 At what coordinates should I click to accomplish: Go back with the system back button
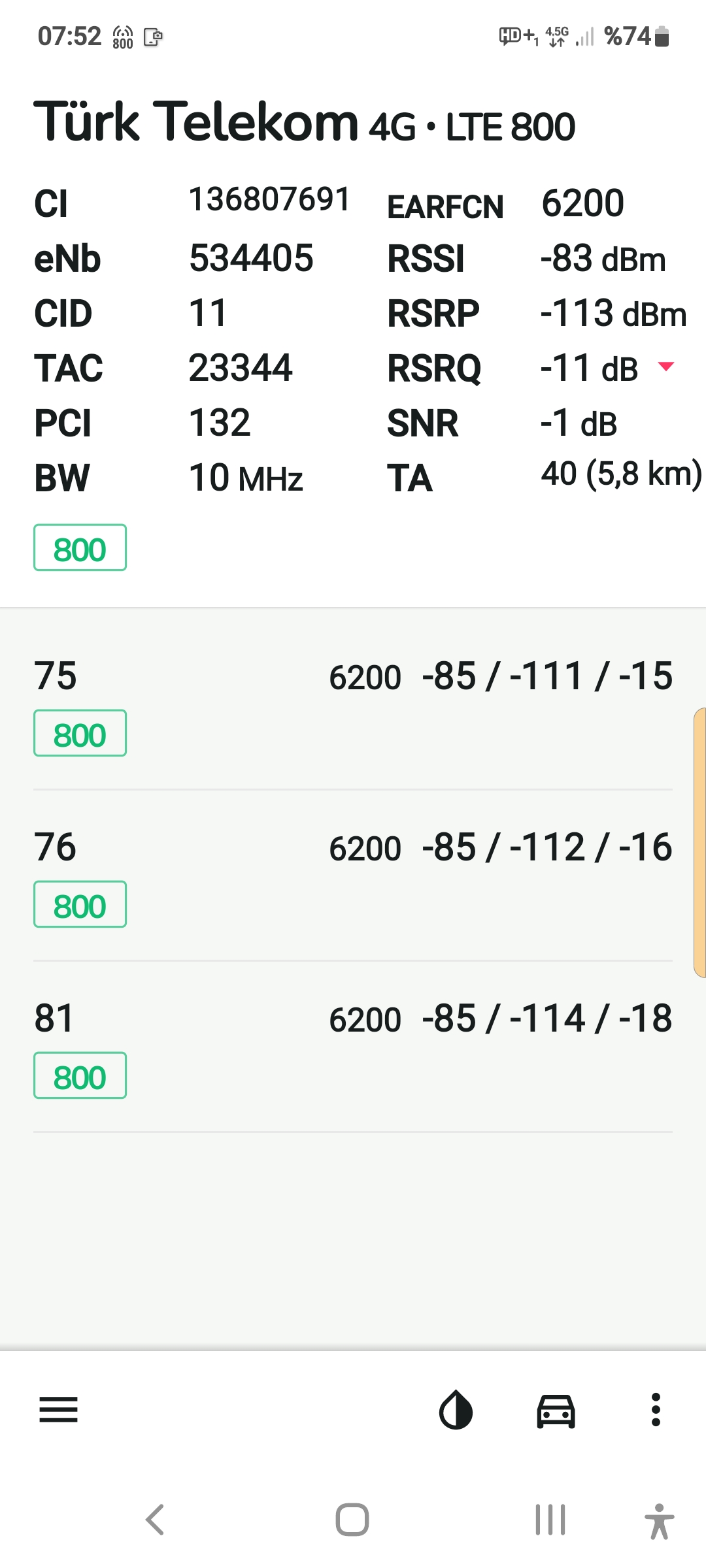coord(155,1520)
